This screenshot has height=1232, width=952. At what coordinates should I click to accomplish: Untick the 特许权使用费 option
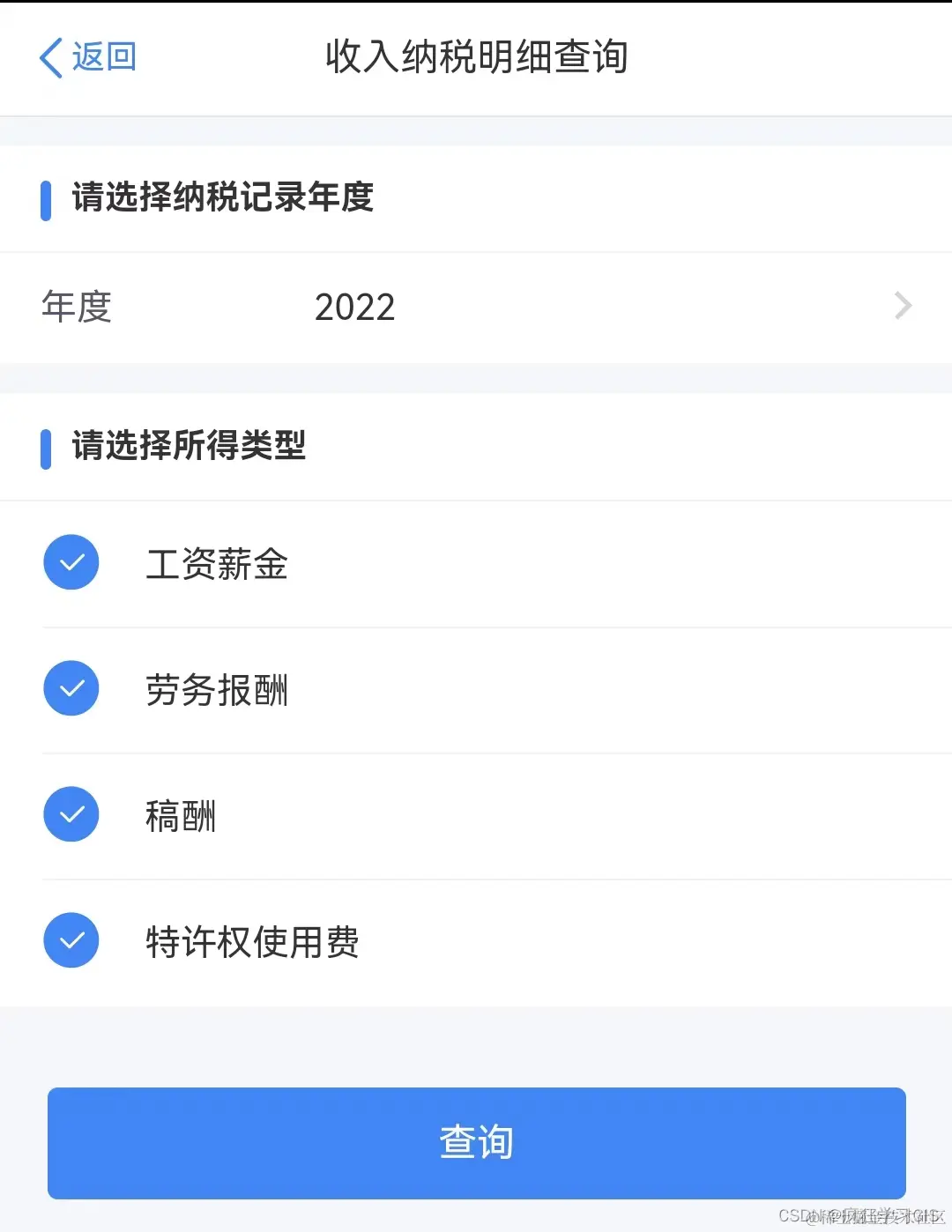tap(71, 940)
